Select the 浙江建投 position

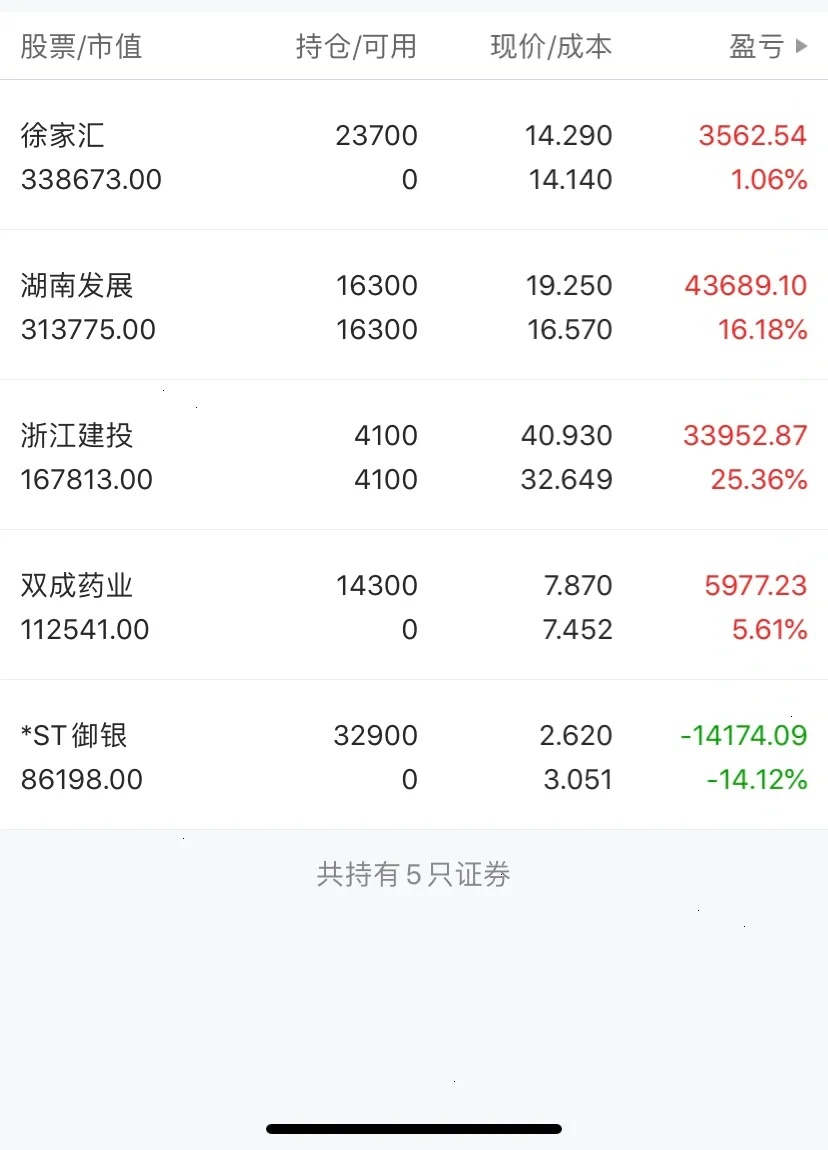tap(414, 455)
